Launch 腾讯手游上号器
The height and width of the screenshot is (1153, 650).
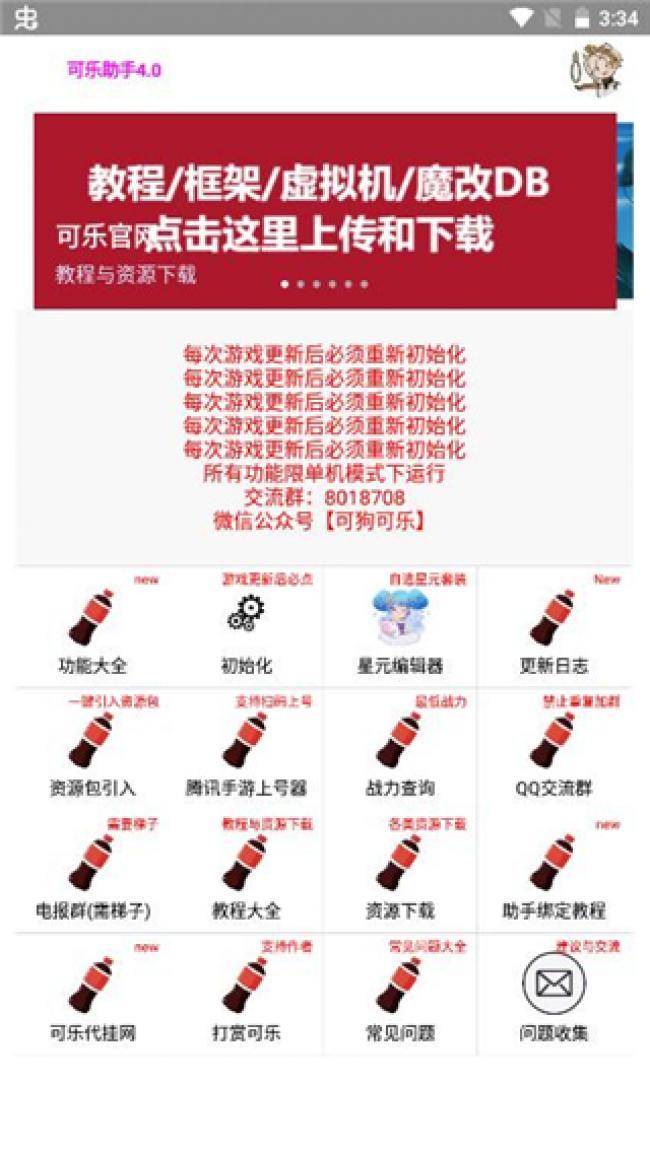tap(246, 751)
